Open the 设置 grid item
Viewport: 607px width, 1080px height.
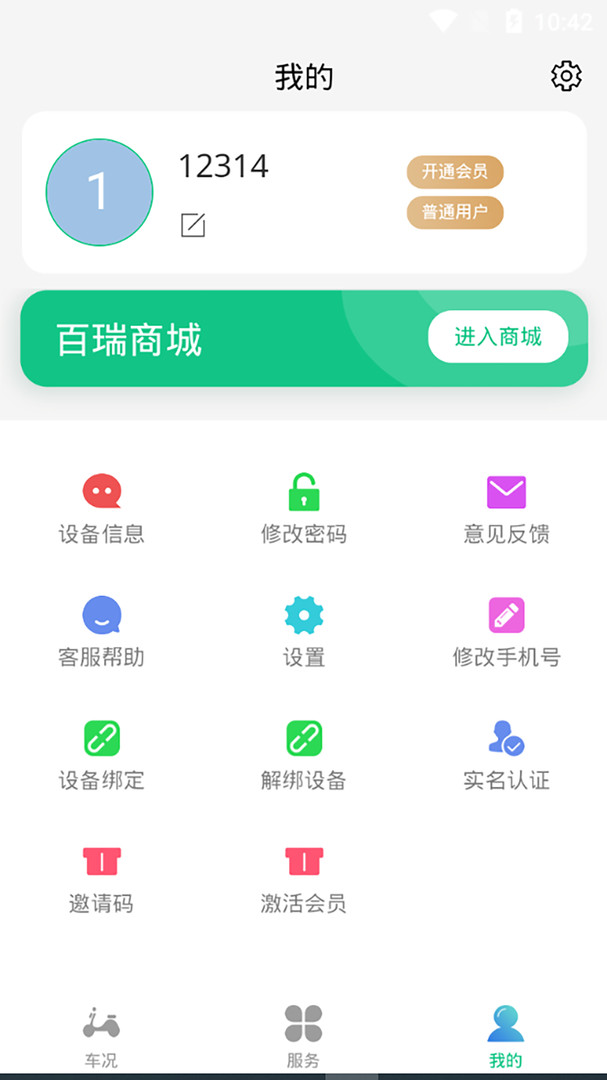click(x=304, y=632)
